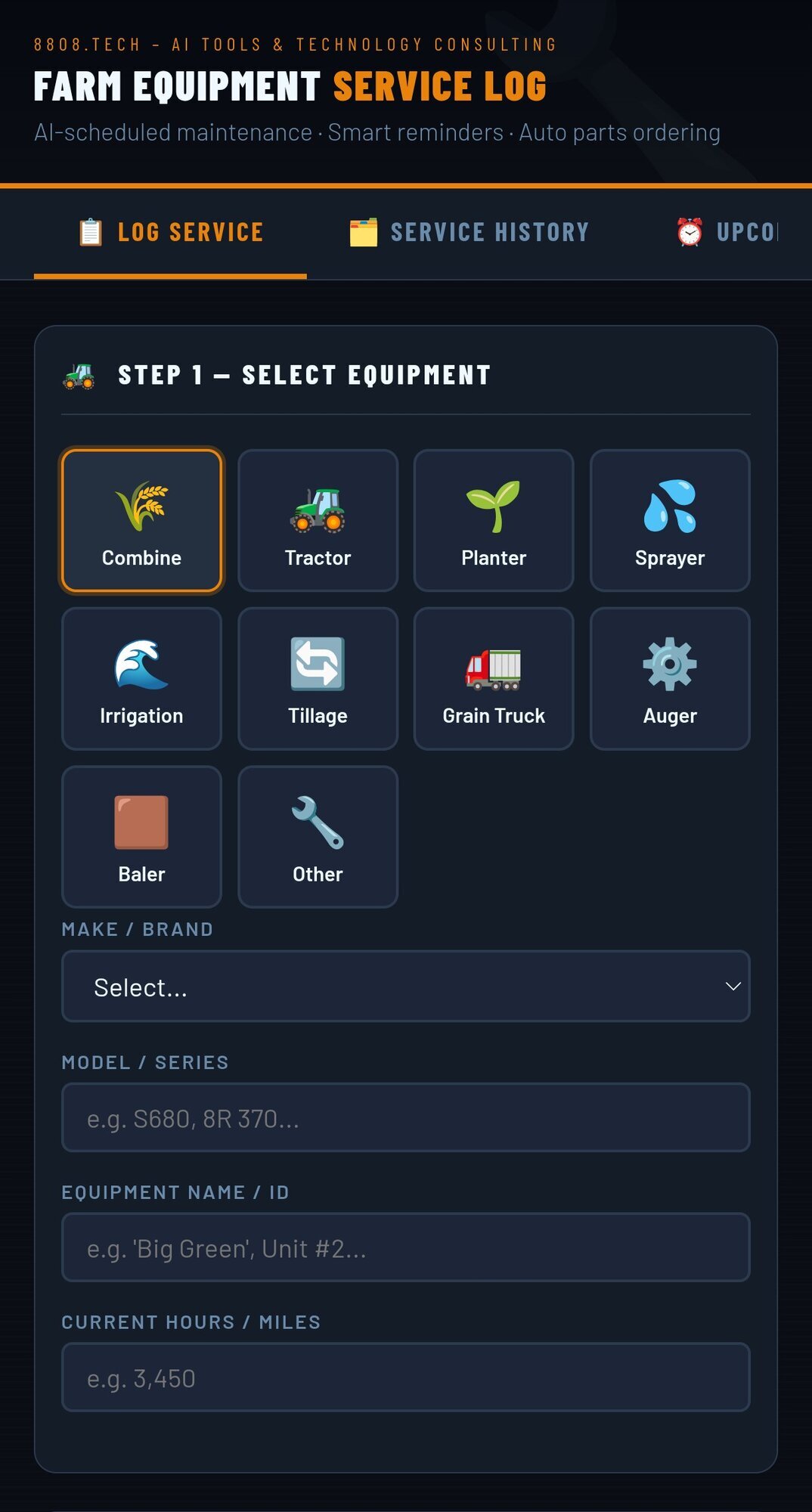Select Tillage equipment type
This screenshot has width=812, height=1512.
[318, 679]
